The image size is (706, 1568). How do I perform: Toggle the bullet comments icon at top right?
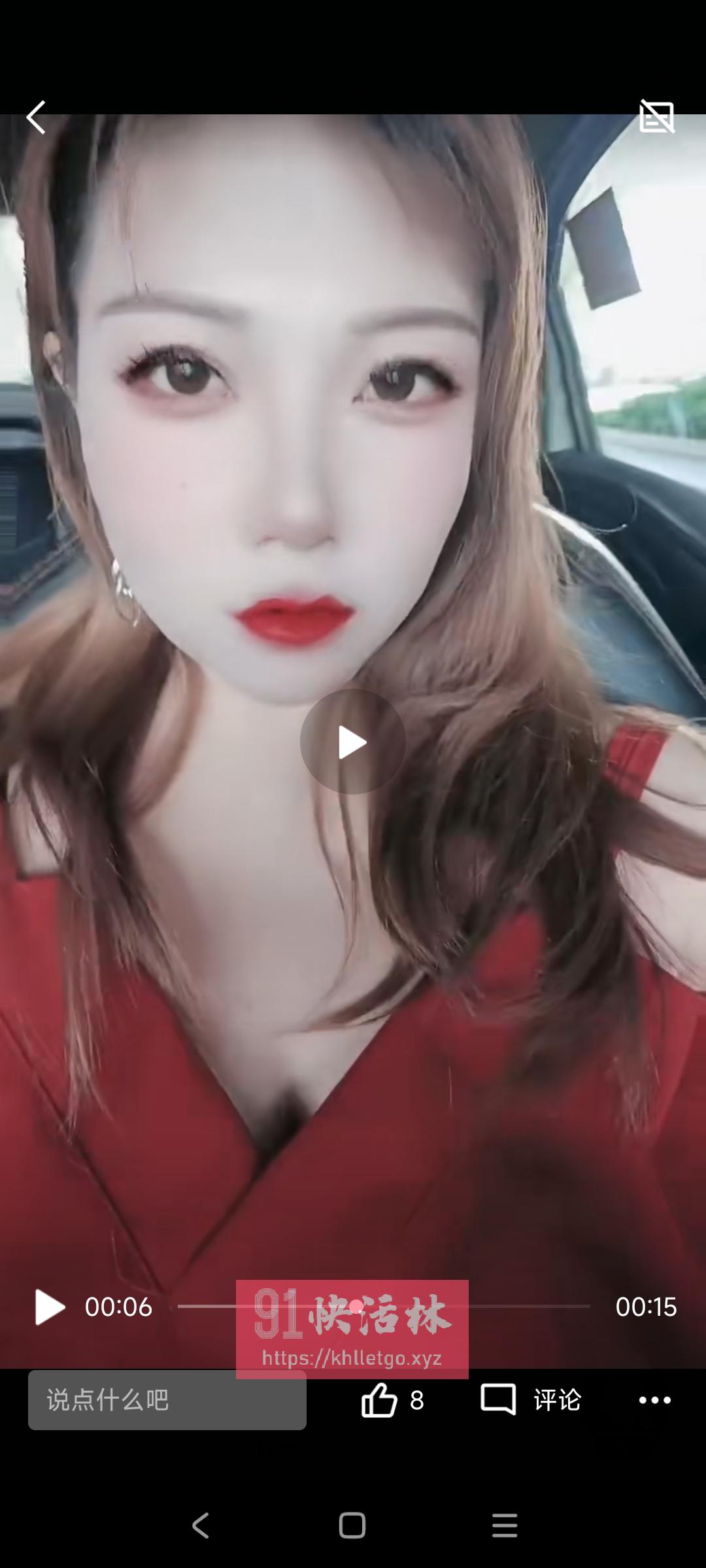click(x=656, y=117)
